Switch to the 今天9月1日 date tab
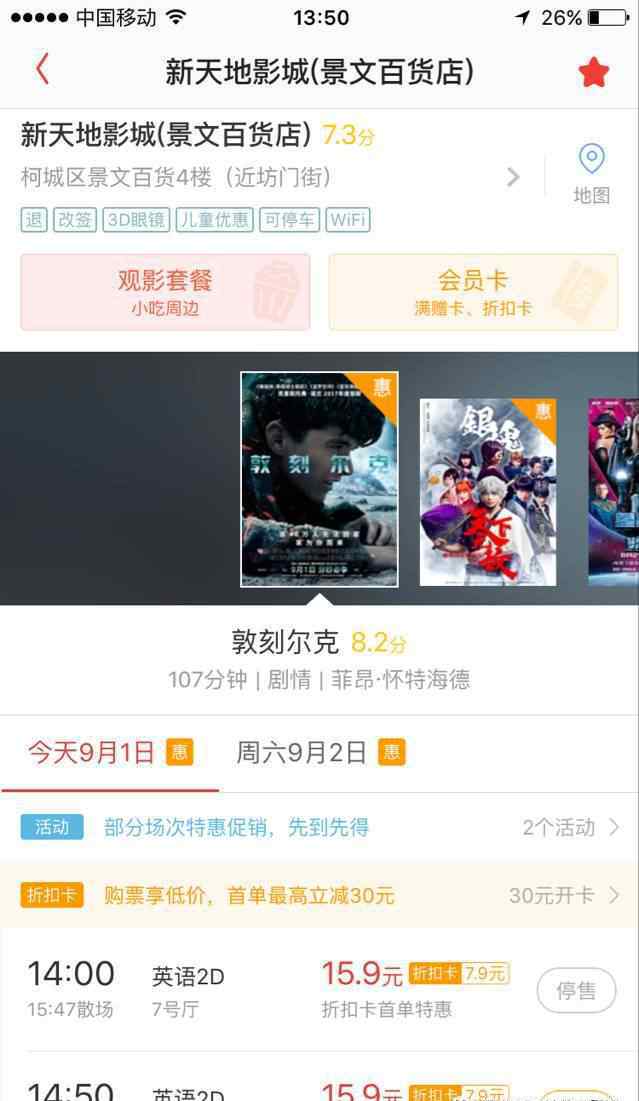 tap(110, 753)
